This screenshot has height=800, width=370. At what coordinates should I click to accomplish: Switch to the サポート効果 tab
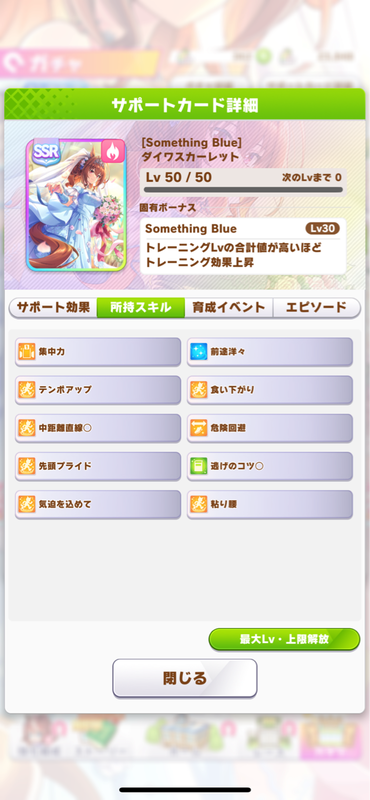coord(53,307)
